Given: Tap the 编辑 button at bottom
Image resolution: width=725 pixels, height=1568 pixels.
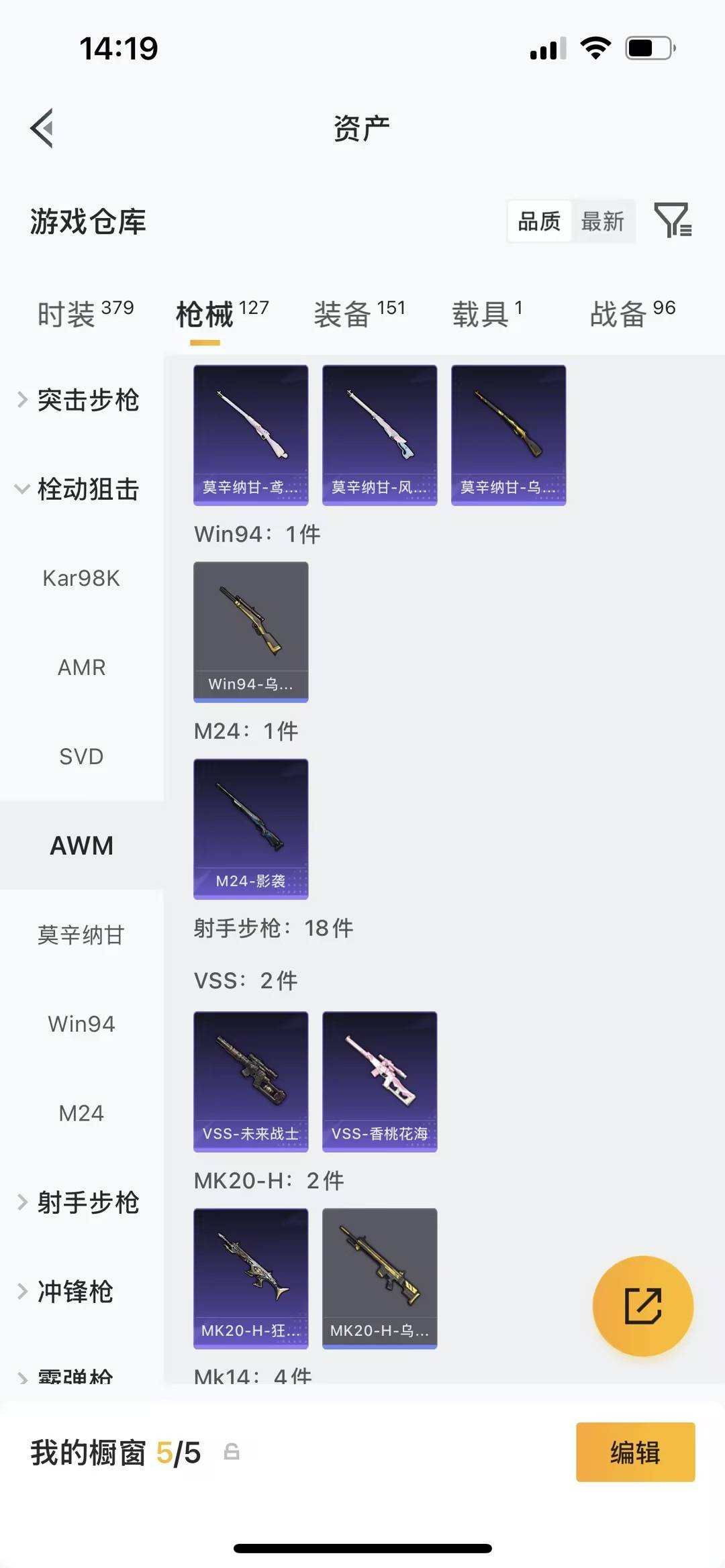Looking at the screenshot, I should coord(634,1453).
